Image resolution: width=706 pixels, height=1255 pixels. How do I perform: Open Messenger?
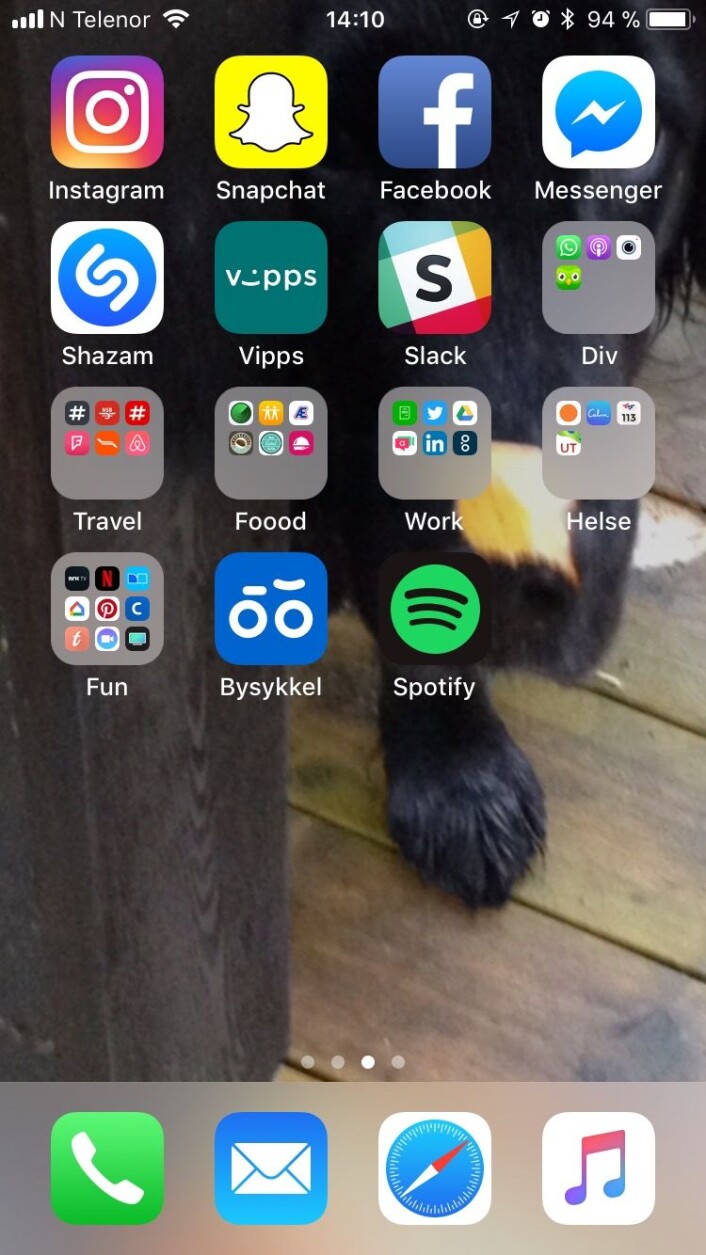pyautogui.click(x=598, y=111)
